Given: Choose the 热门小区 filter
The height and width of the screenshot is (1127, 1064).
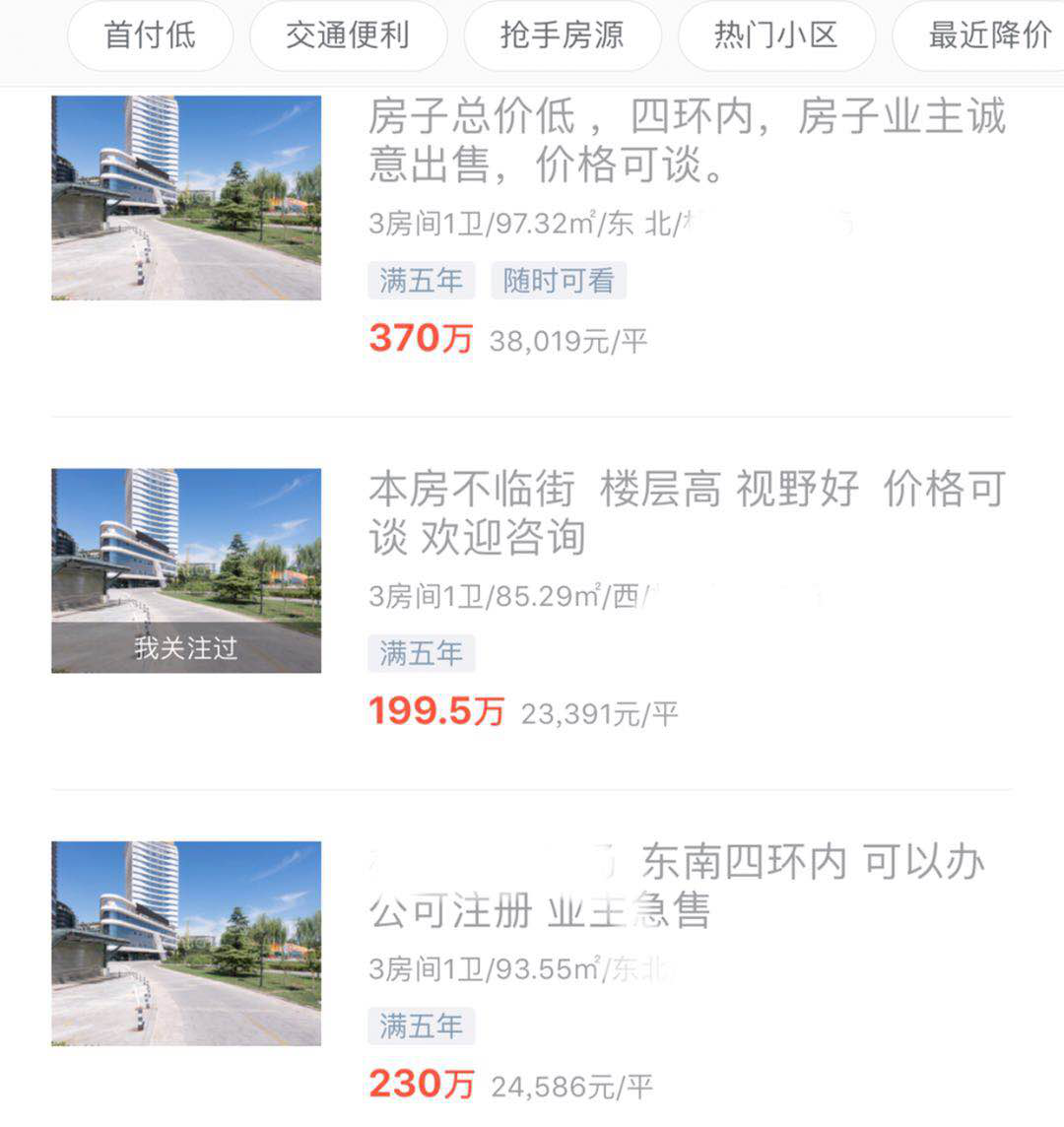Looking at the screenshot, I should point(775,36).
